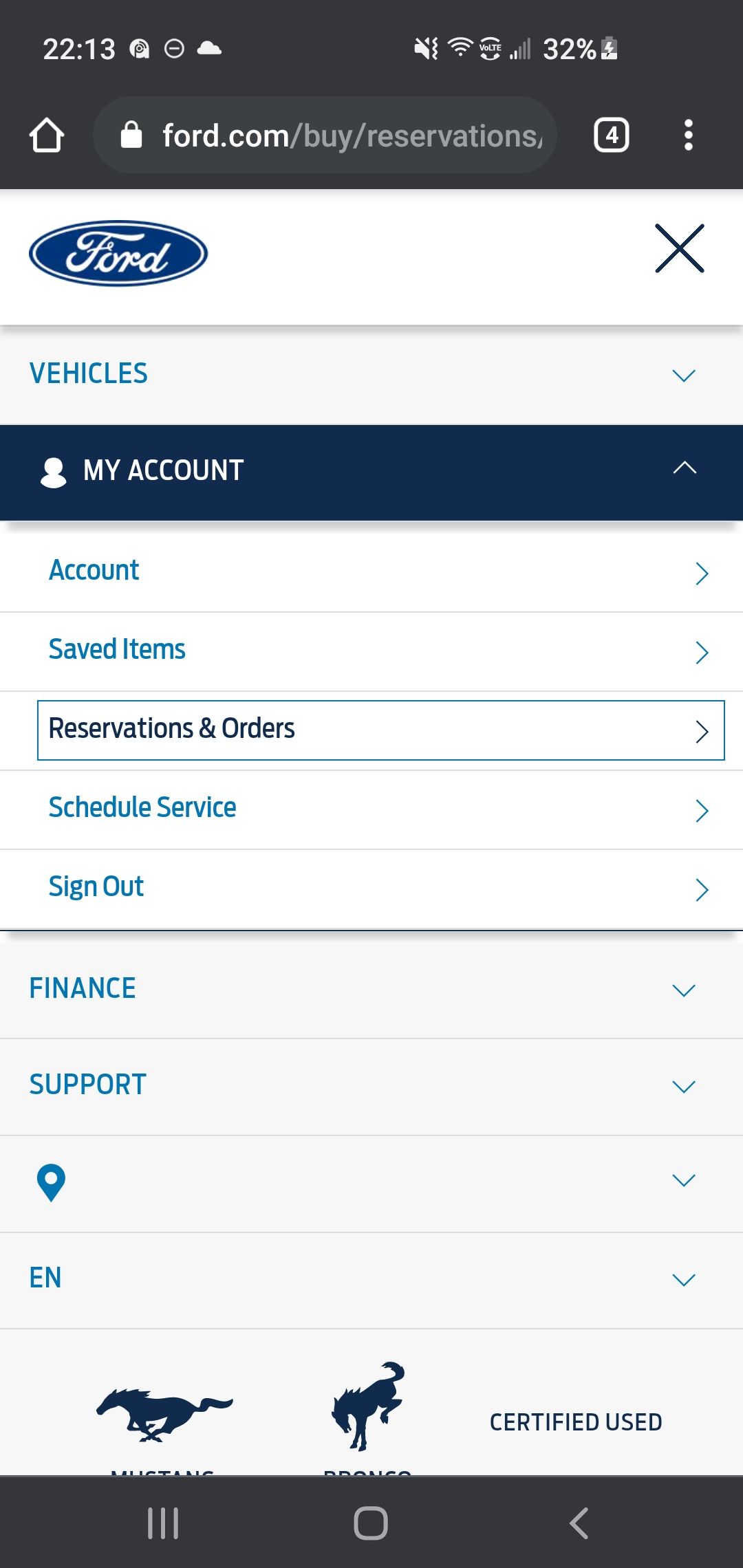Open Reservations & Orders
Screen dimensions: 743x1568
tap(380, 730)
